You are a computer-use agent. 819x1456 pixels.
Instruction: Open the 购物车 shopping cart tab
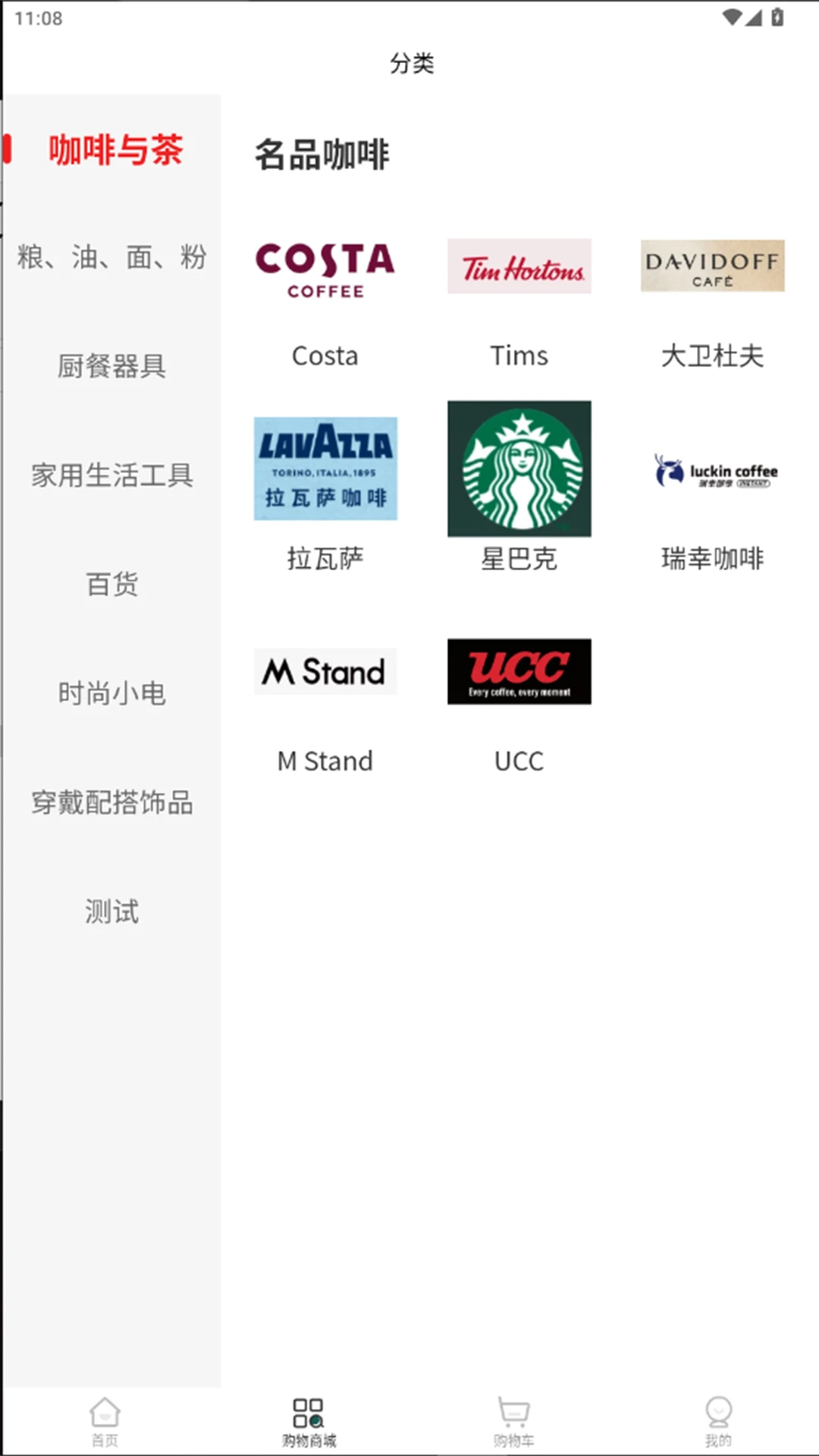513,1421
